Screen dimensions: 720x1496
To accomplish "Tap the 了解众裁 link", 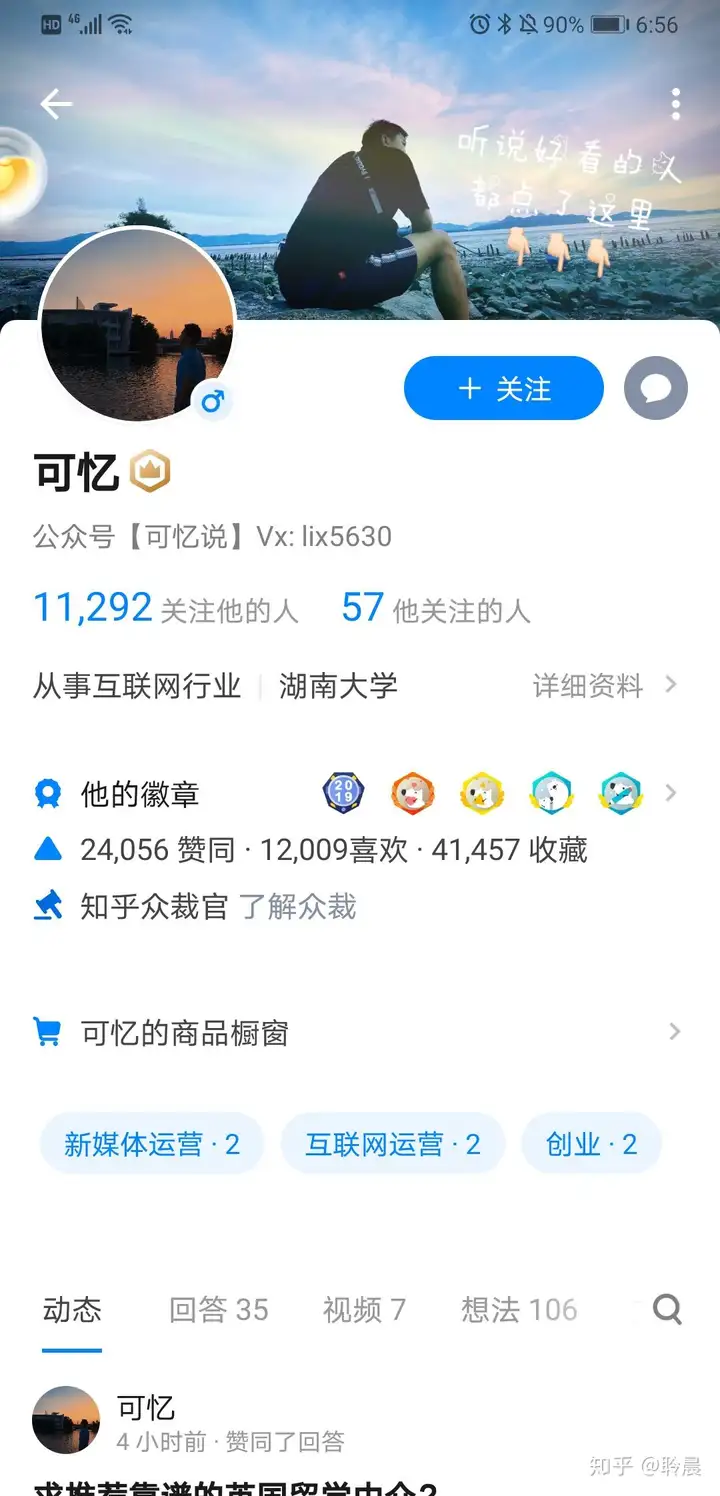I will tap(297, 907).
